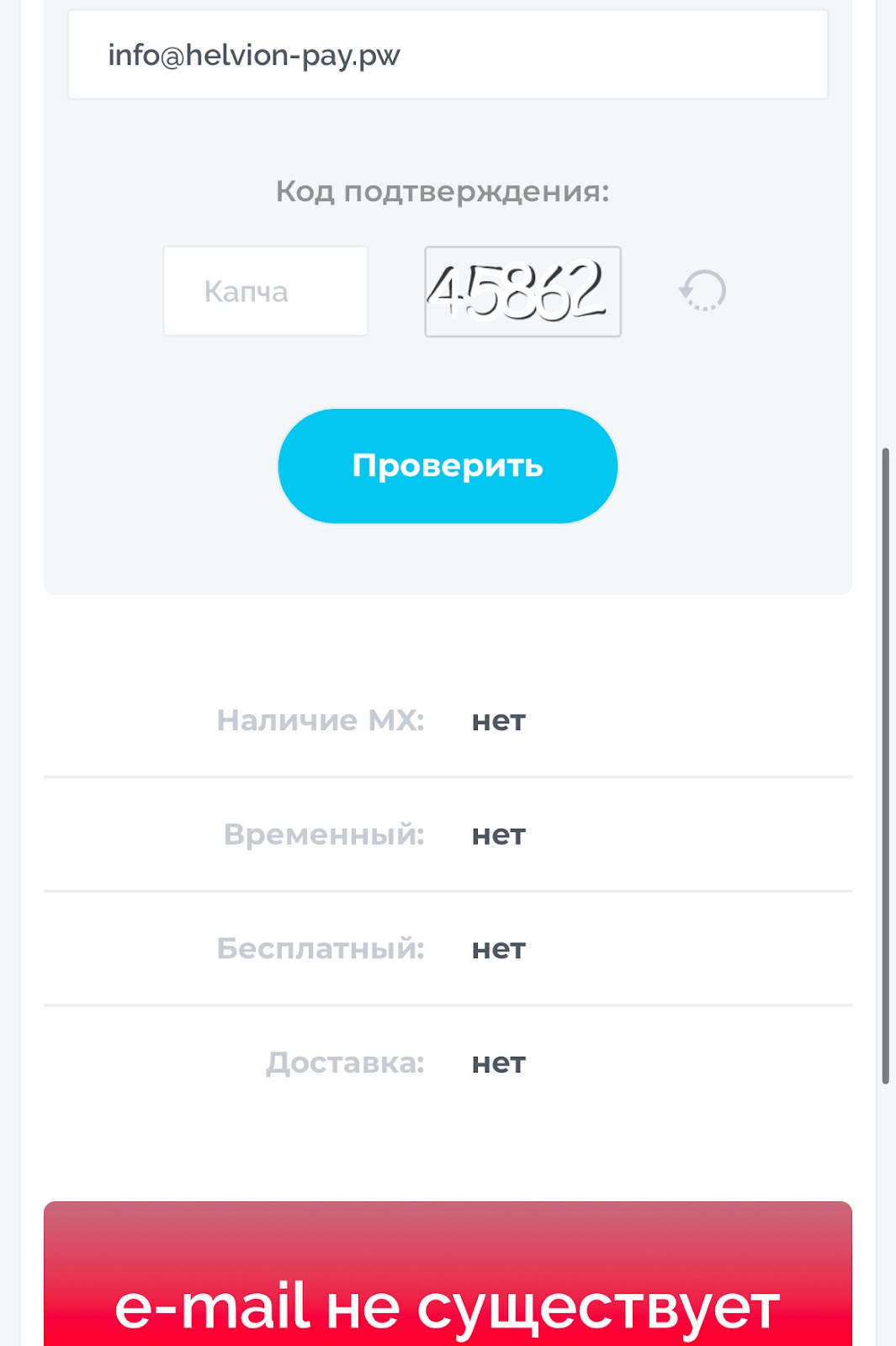Tap the Проверить button
The image size is (896, 1346).
pos(448,466)
